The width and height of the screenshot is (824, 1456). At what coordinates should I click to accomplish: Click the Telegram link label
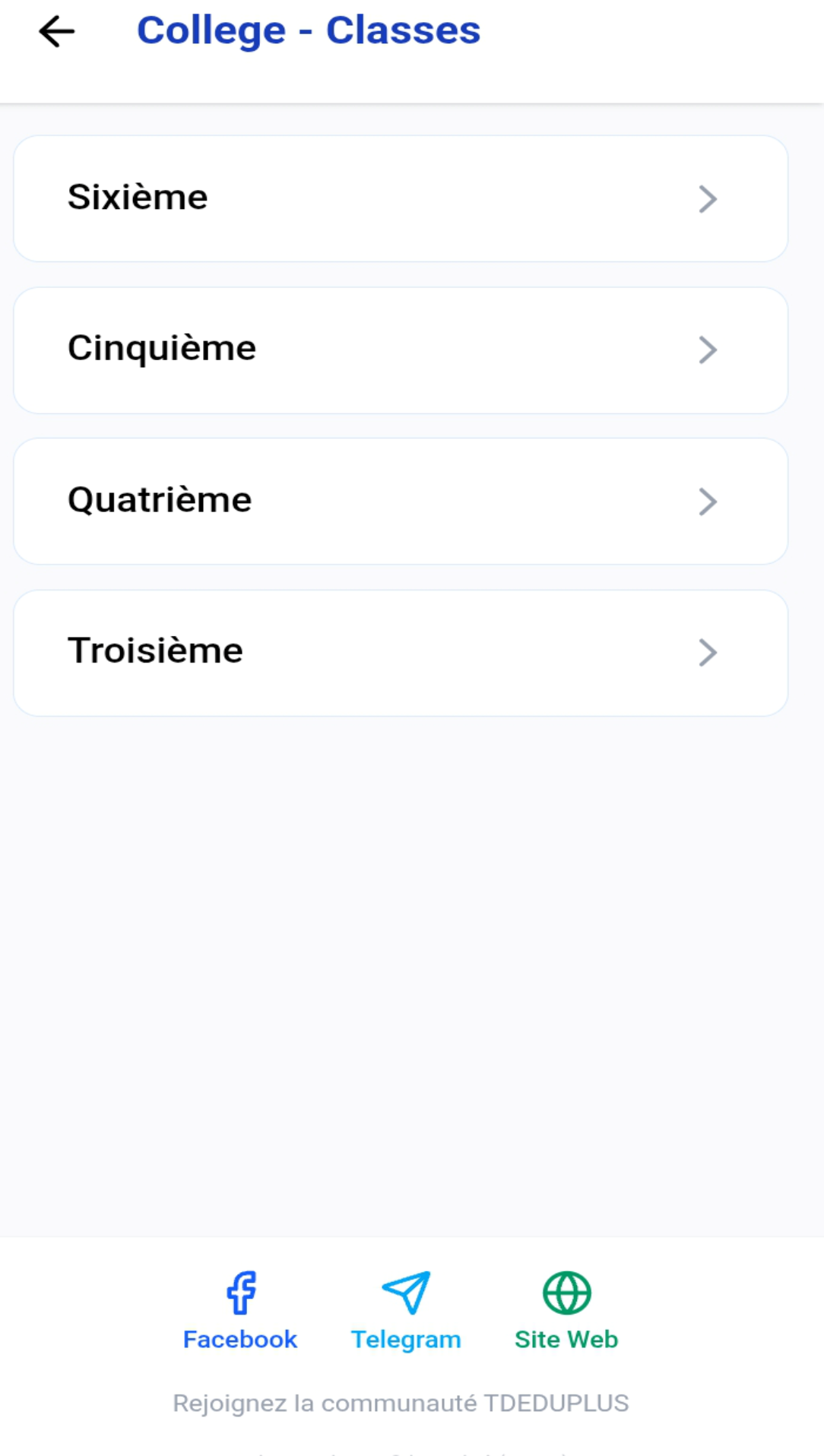[x=406, y=1340]
